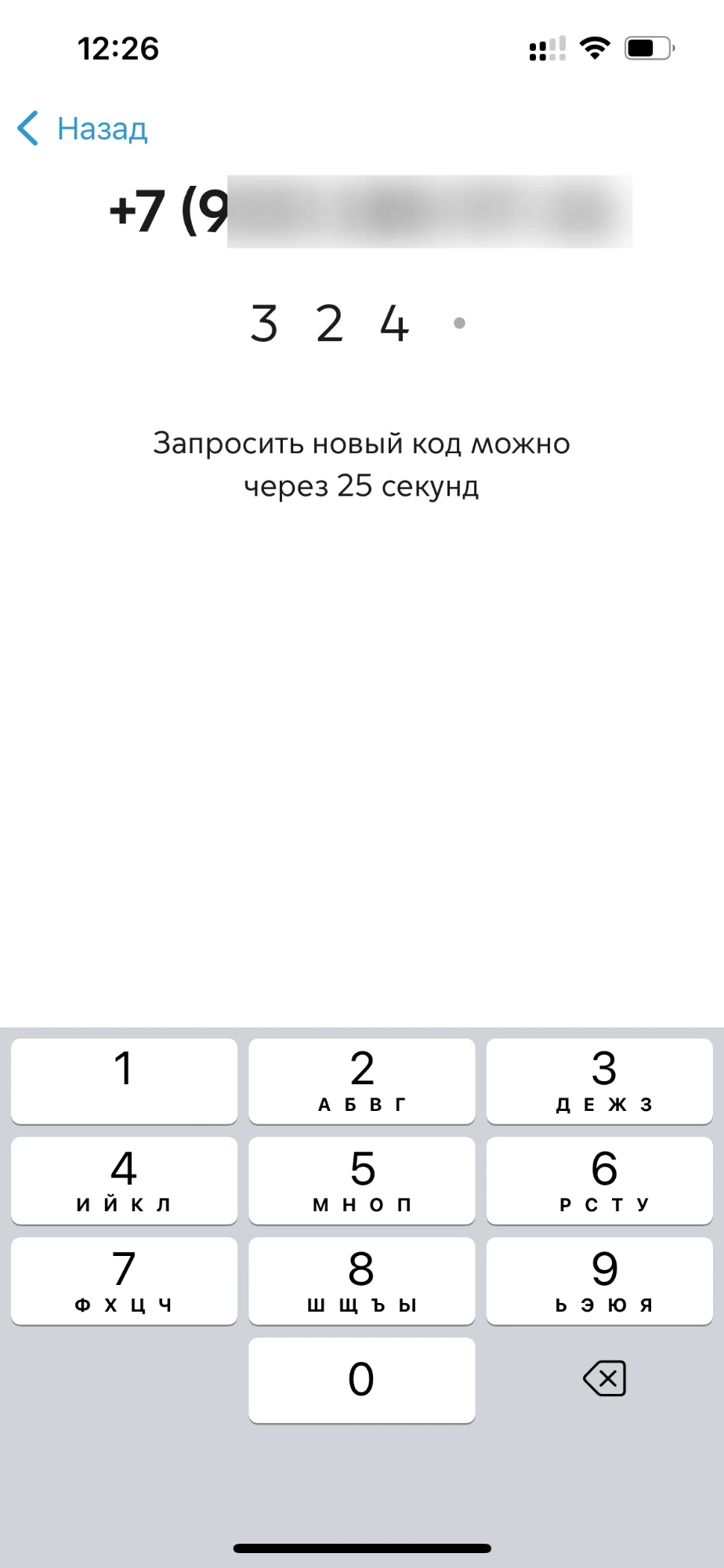Enter digit 9 ЬЭЮЯ

[599, 1280]
